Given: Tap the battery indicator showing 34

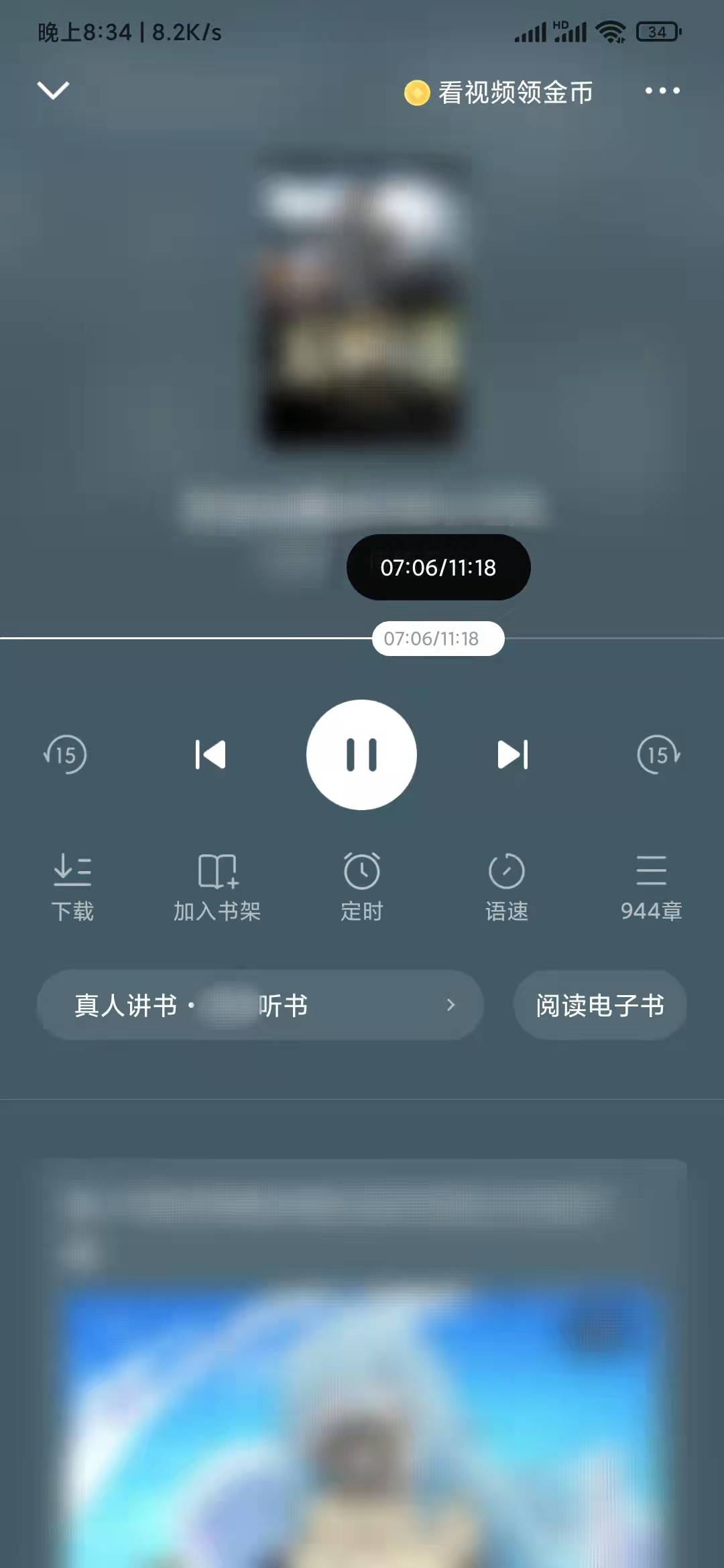Looking at the screenshot, I should click(656, 30).
